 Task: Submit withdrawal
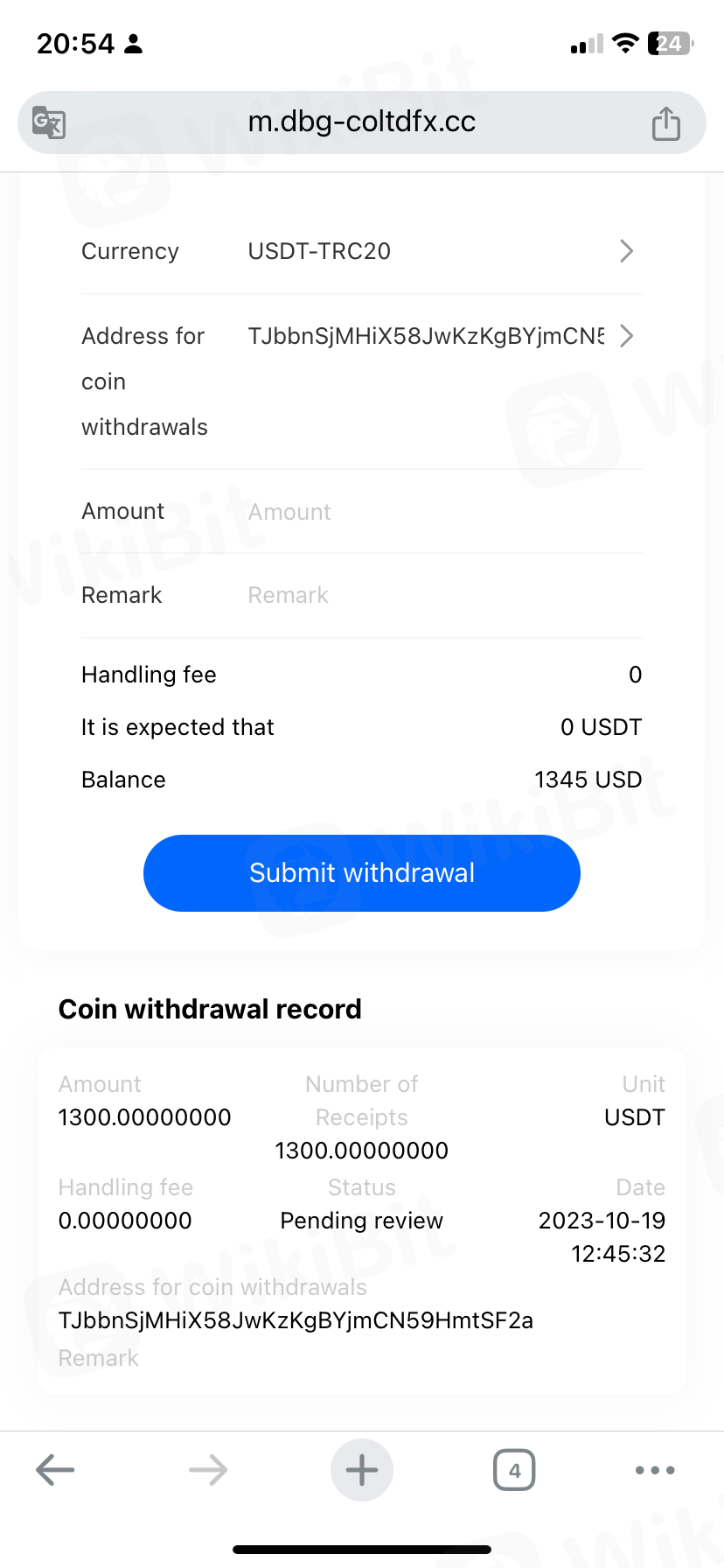pos(361,873)
